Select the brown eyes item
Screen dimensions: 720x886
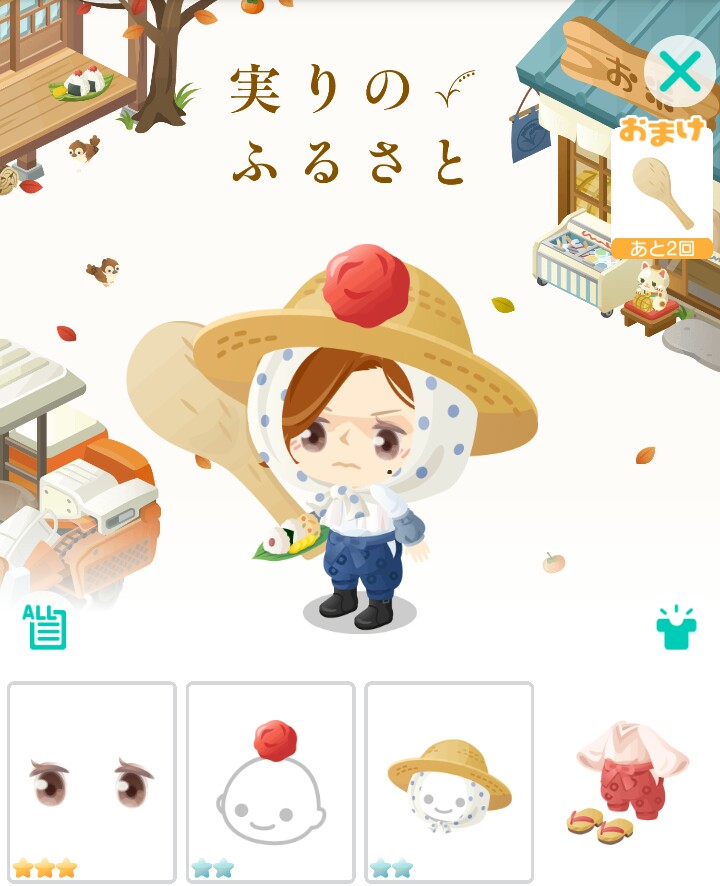tap(92, 782)
